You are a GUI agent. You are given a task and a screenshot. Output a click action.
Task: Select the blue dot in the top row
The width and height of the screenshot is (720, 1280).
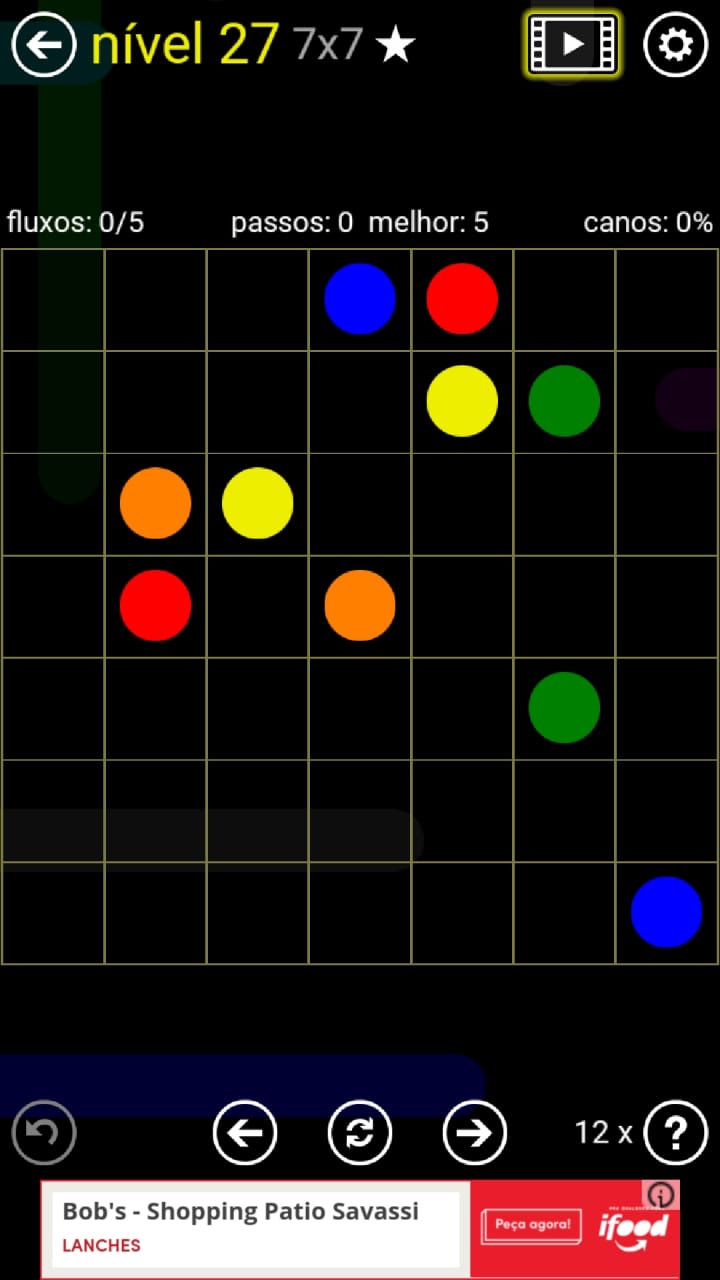coord(360,298)
